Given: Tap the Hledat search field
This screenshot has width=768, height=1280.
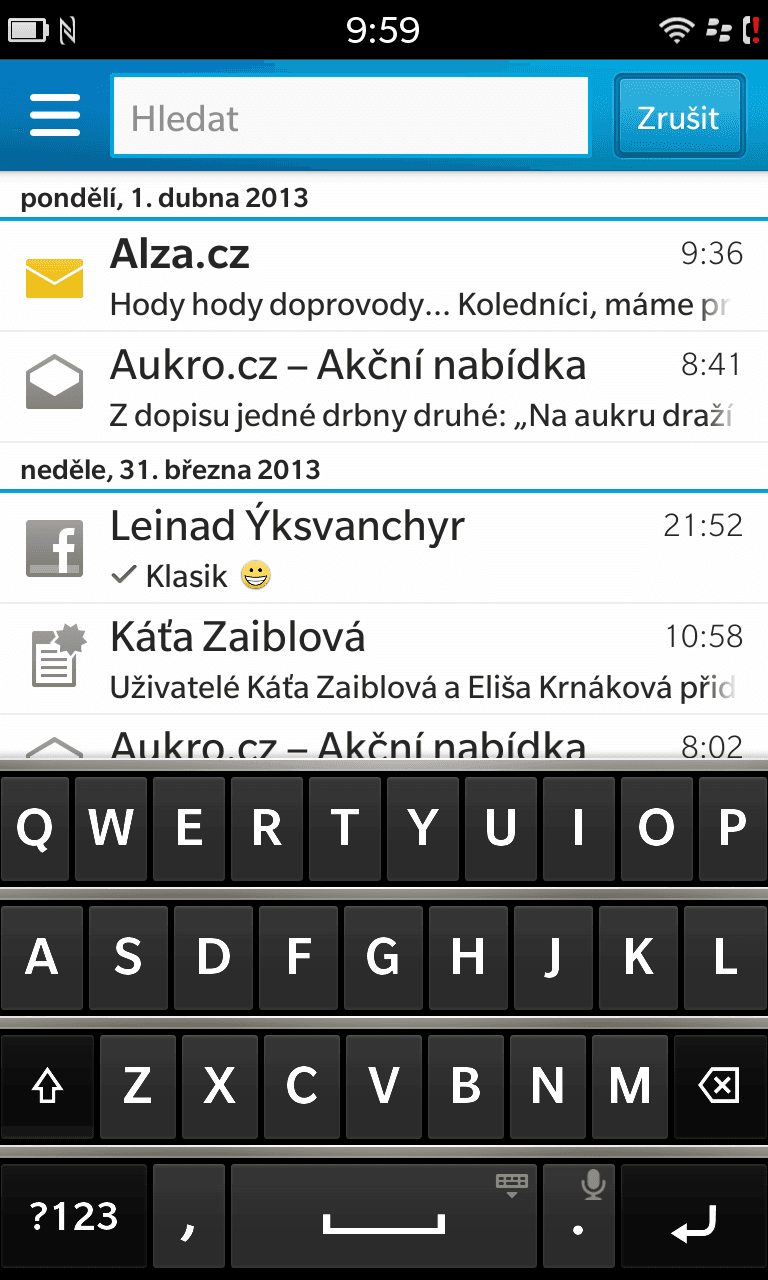Looking at the screenshot, I should (x=349, y=117).
